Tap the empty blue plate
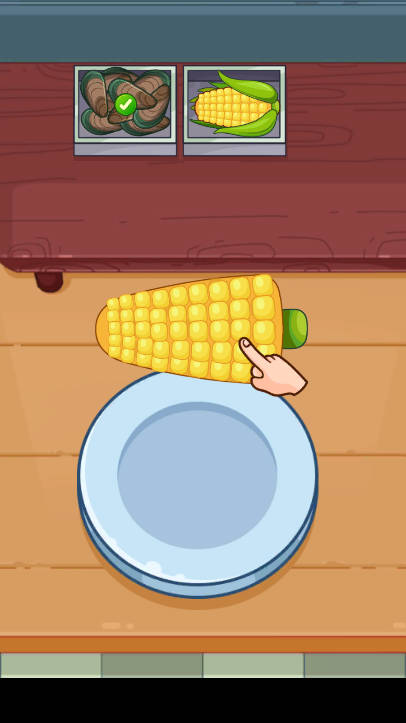406x723 pixels. pyautogui.click(x=198, y=483)
